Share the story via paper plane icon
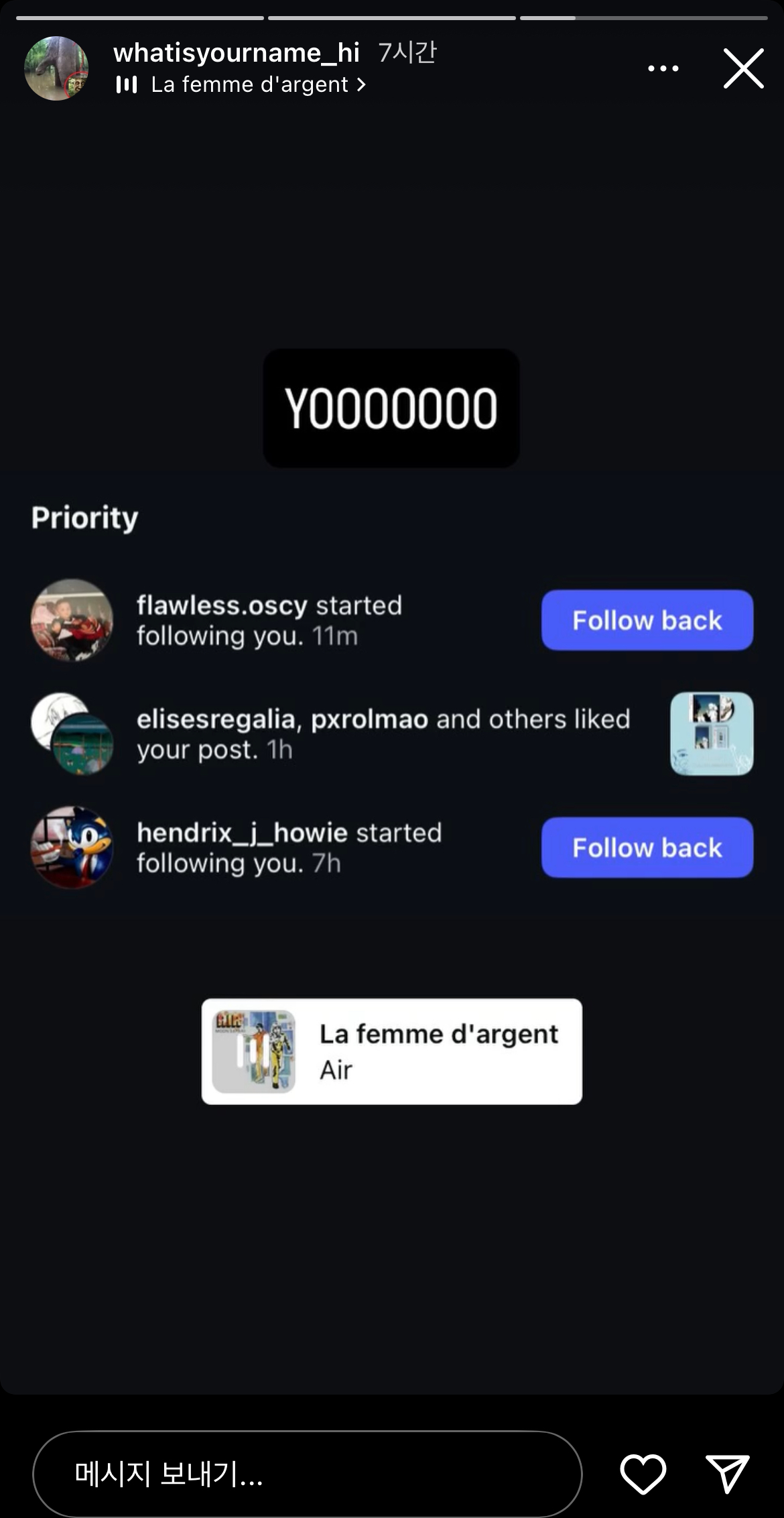 click(x=727, y=1473)
